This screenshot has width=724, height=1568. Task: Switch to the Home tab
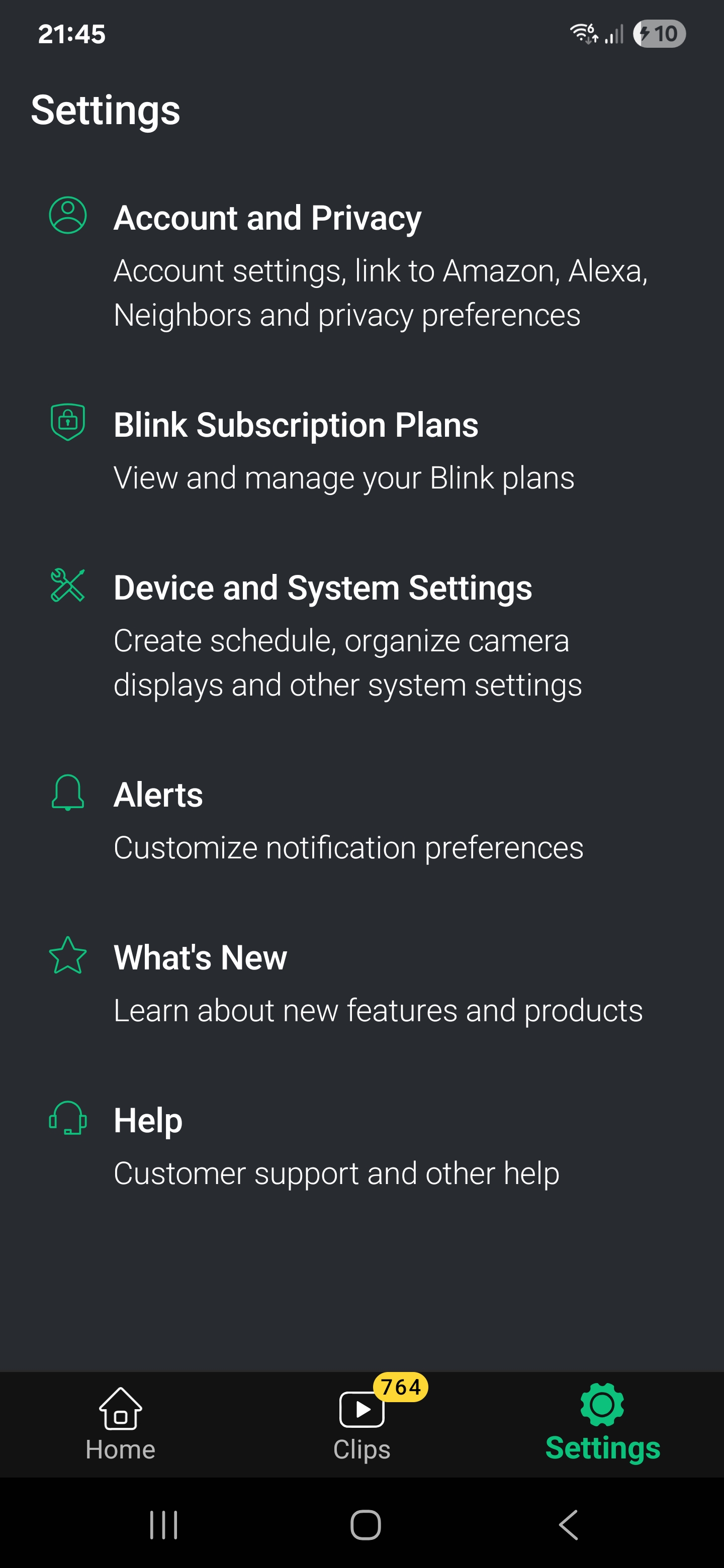click(x=121, y=1423)
